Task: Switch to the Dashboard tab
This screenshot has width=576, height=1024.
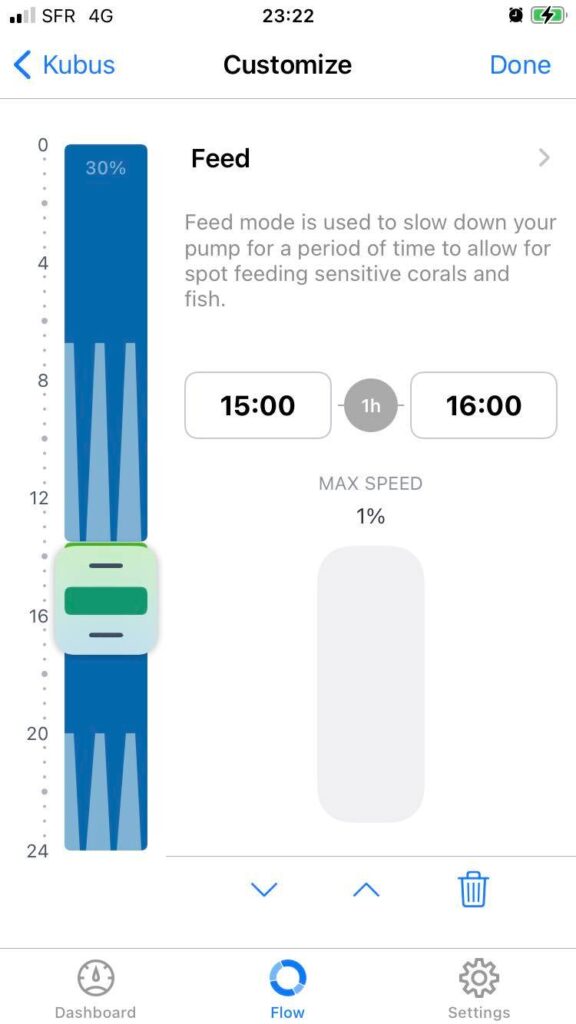Action: pyautogui.click(x=95, y=989)
